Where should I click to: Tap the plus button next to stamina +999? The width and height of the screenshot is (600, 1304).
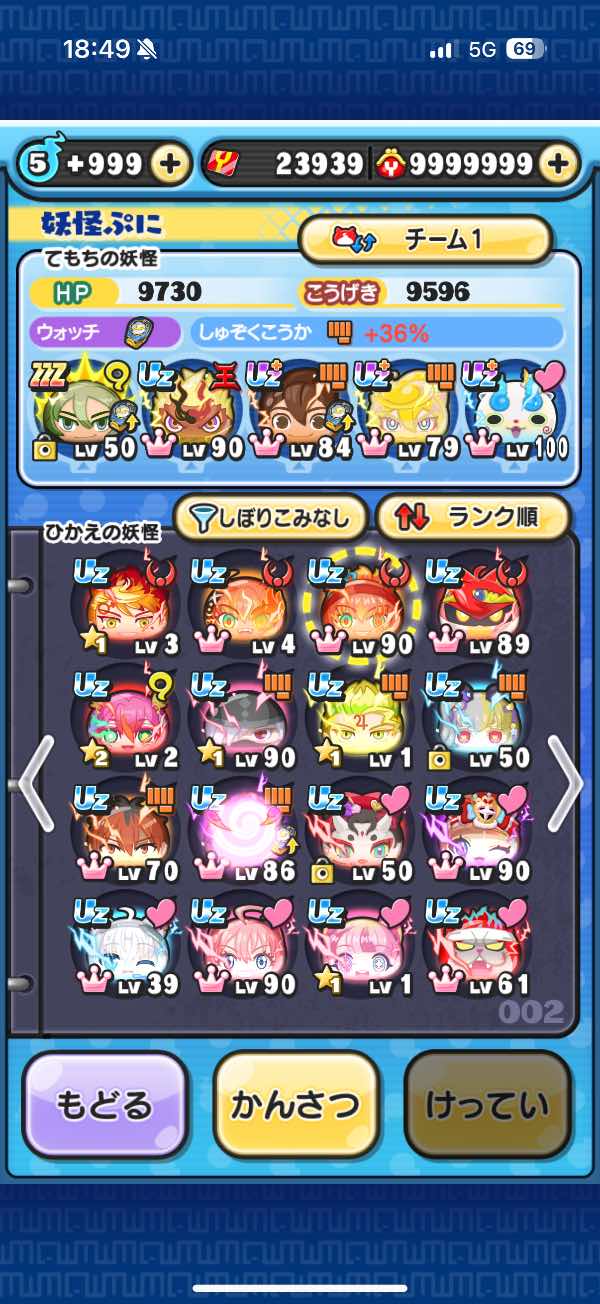[x=171, y=165]
